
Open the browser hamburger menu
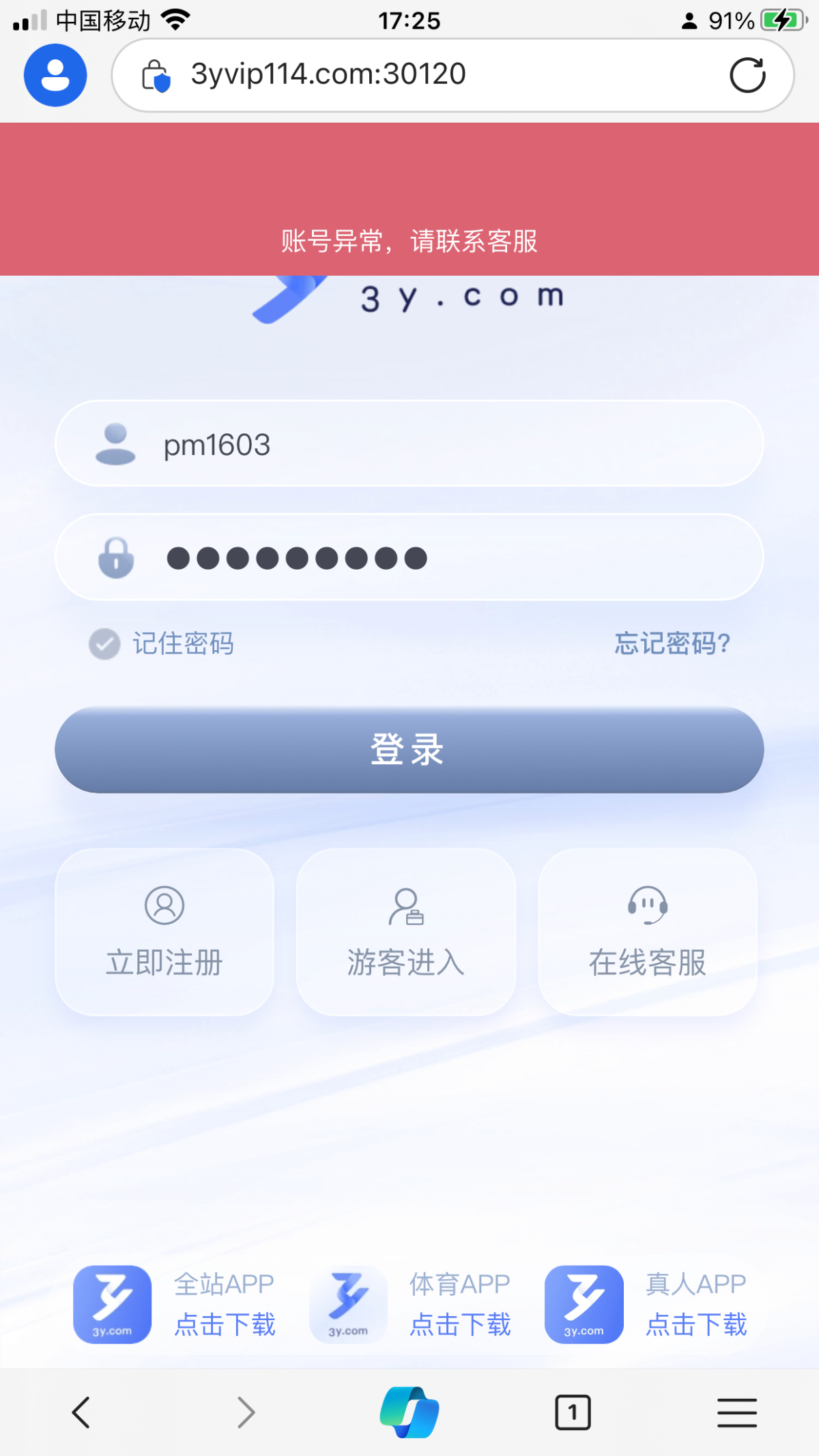pyautogui.click(x=737, y=1412)
